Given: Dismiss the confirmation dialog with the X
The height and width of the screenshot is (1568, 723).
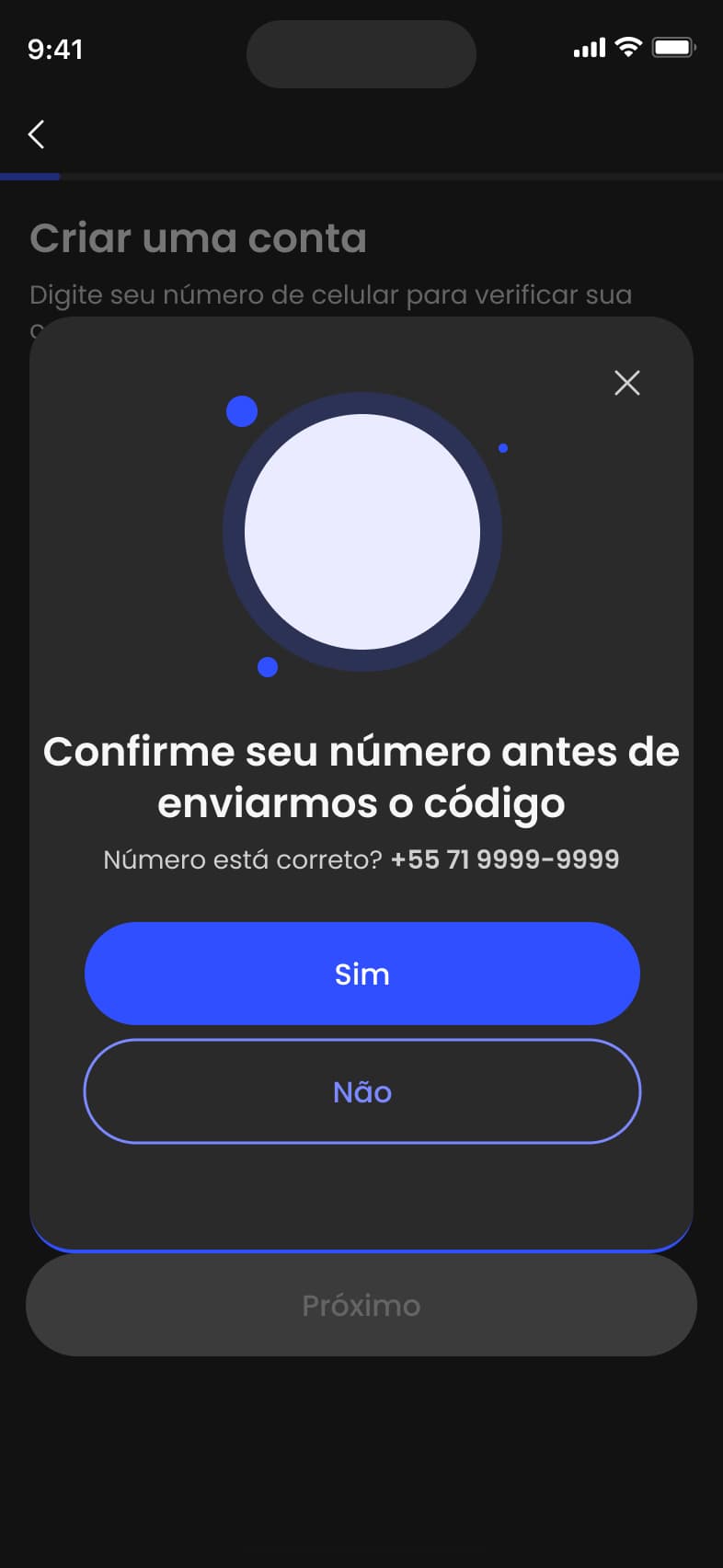Looking at the screenshot, I should (626, 383).
